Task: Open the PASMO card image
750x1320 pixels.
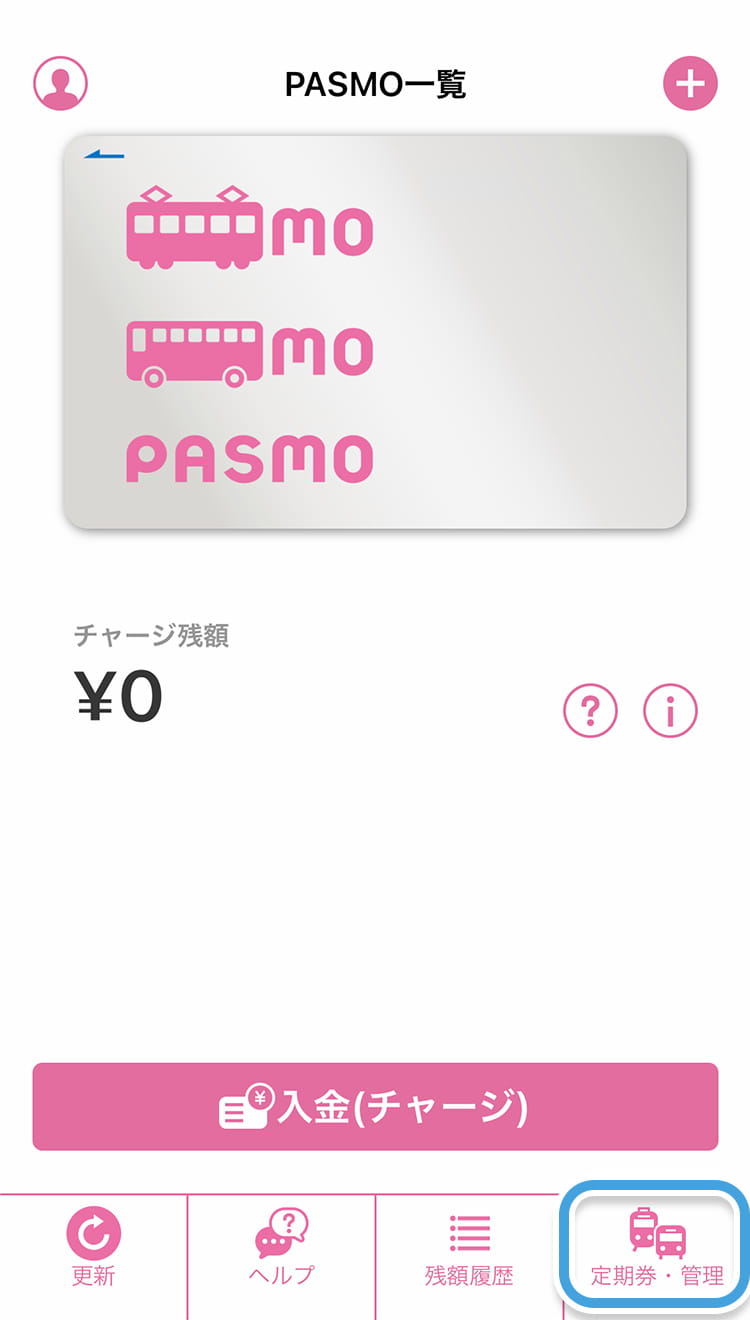Action: (375, 332)
